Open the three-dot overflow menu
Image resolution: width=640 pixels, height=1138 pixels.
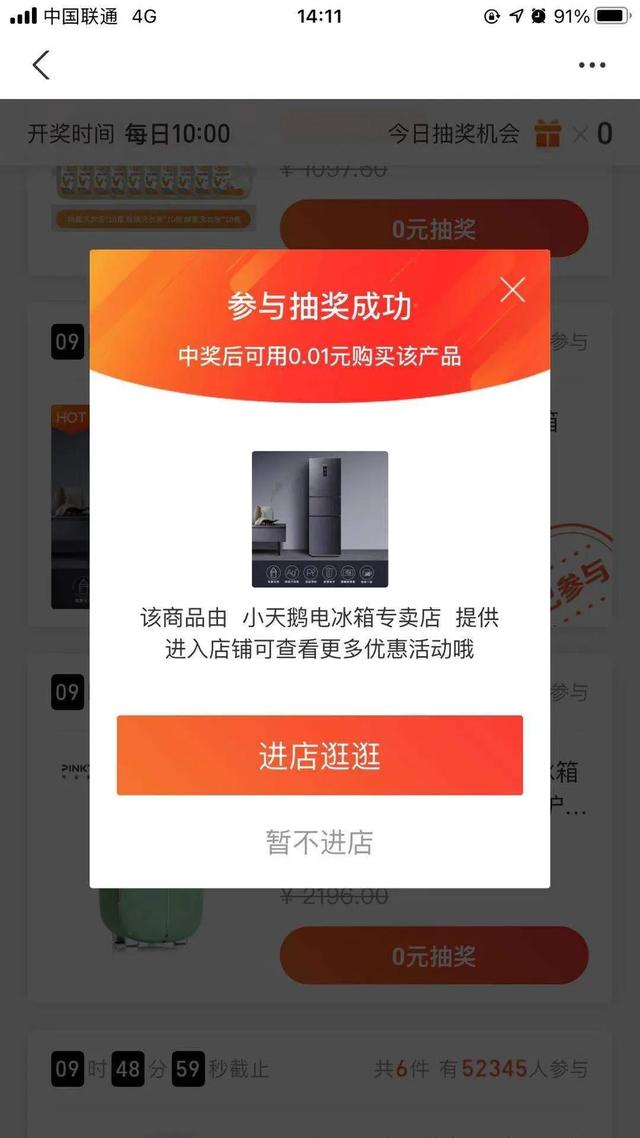(x=592, y=66)
